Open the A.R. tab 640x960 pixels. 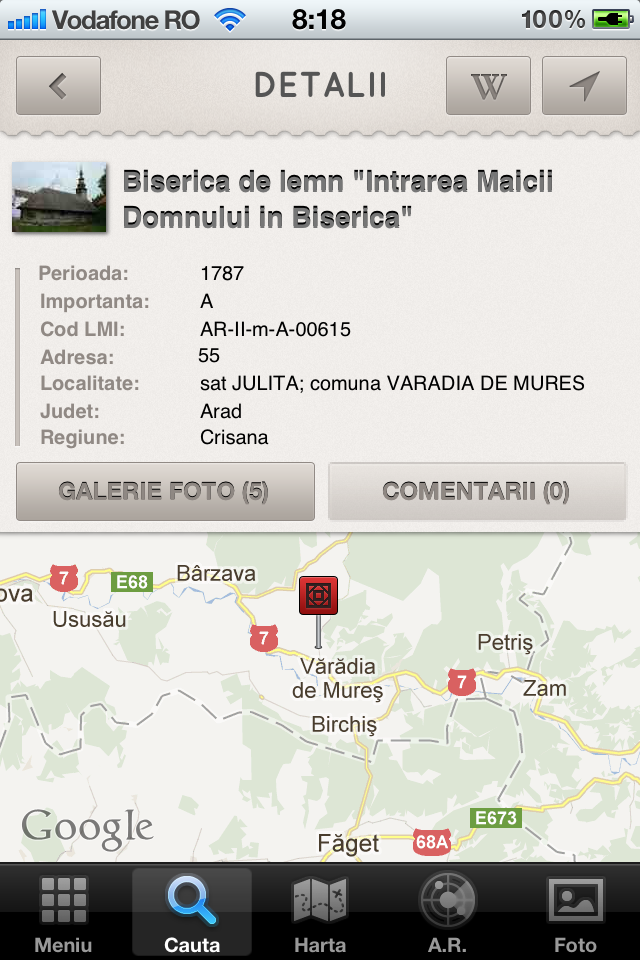pyautogui.click(x=447, y=912)
